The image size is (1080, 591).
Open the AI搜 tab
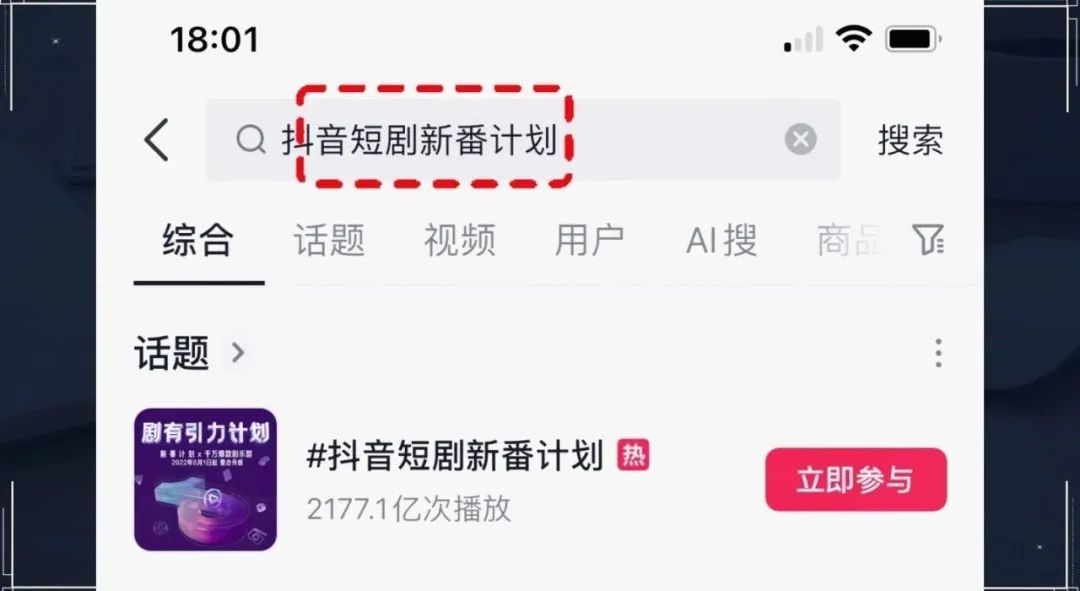point(721,240)
